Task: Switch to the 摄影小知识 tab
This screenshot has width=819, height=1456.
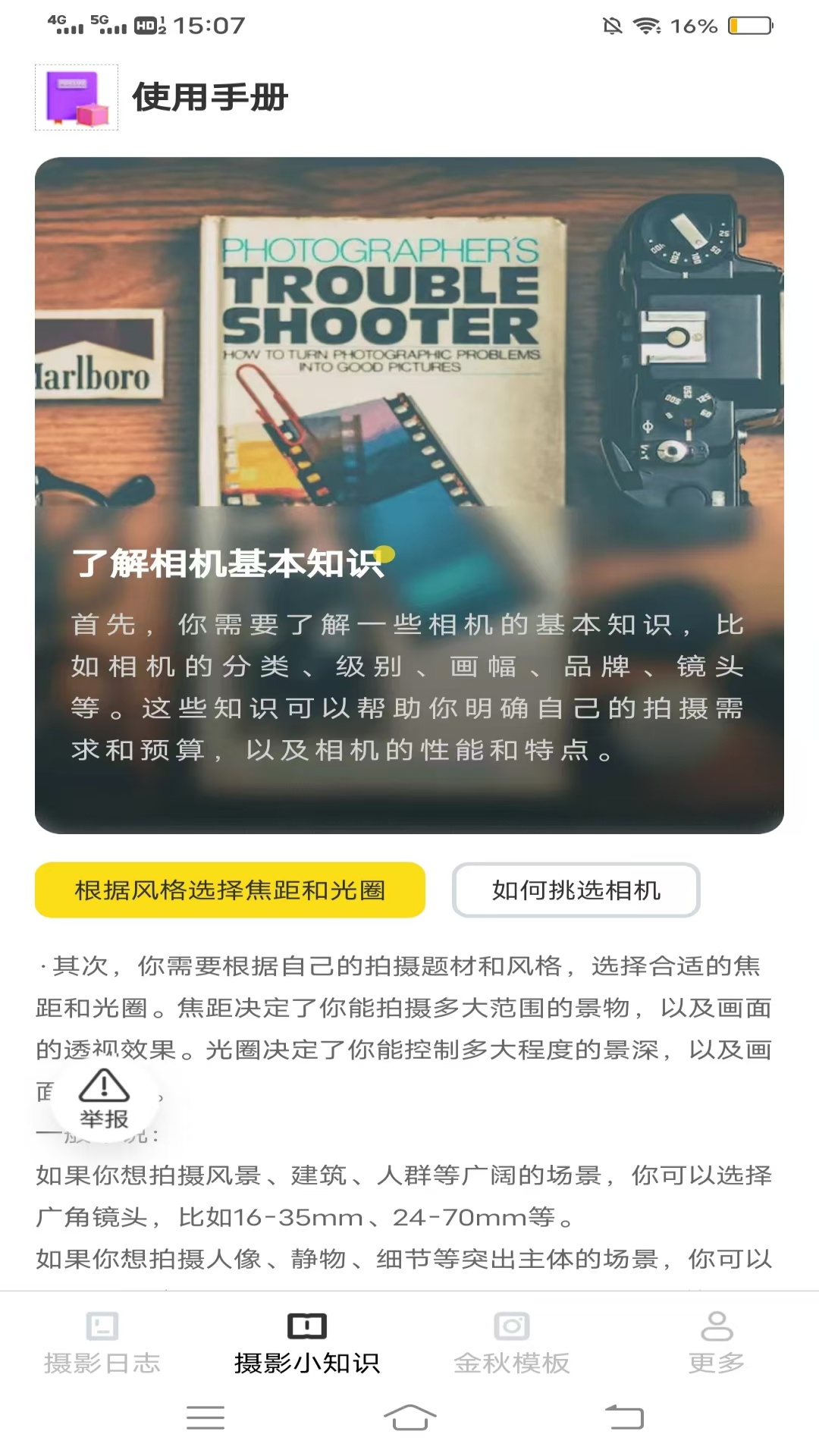Action: [307, 1344]
